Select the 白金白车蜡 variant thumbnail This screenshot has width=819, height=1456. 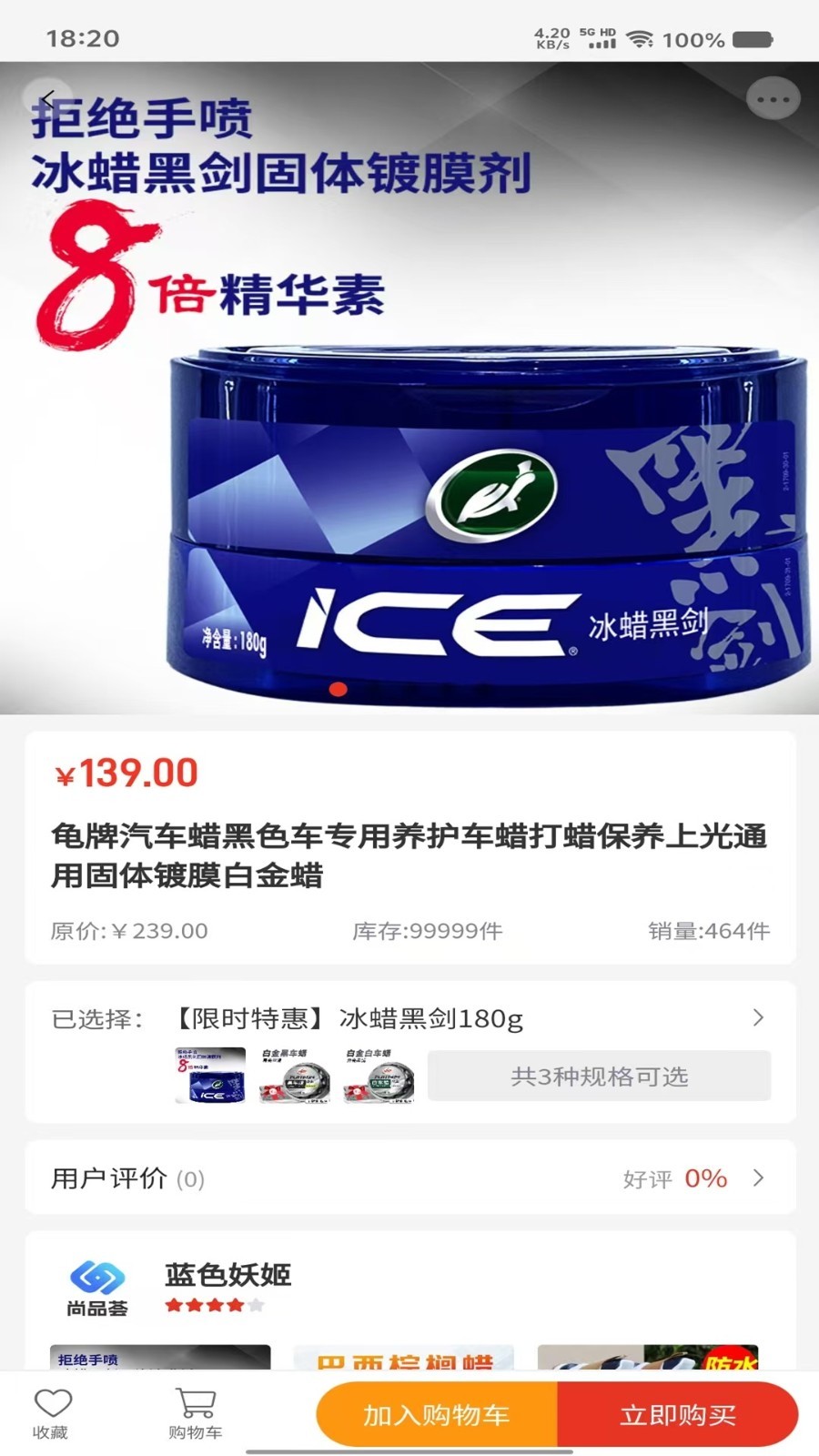point(379,1076)
